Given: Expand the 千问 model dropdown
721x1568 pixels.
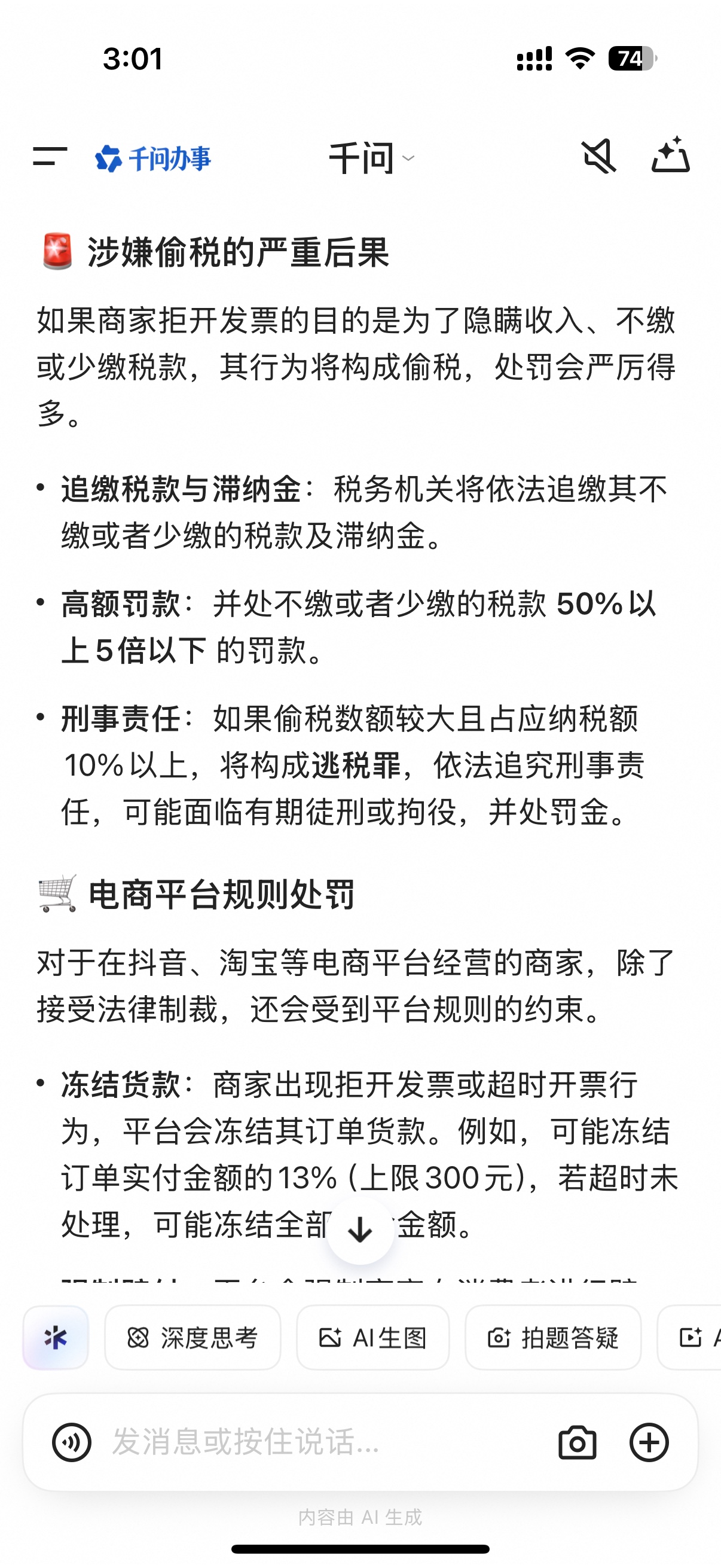Looking at the screenshot, I should pyautogui.click(x=371, y=158).
